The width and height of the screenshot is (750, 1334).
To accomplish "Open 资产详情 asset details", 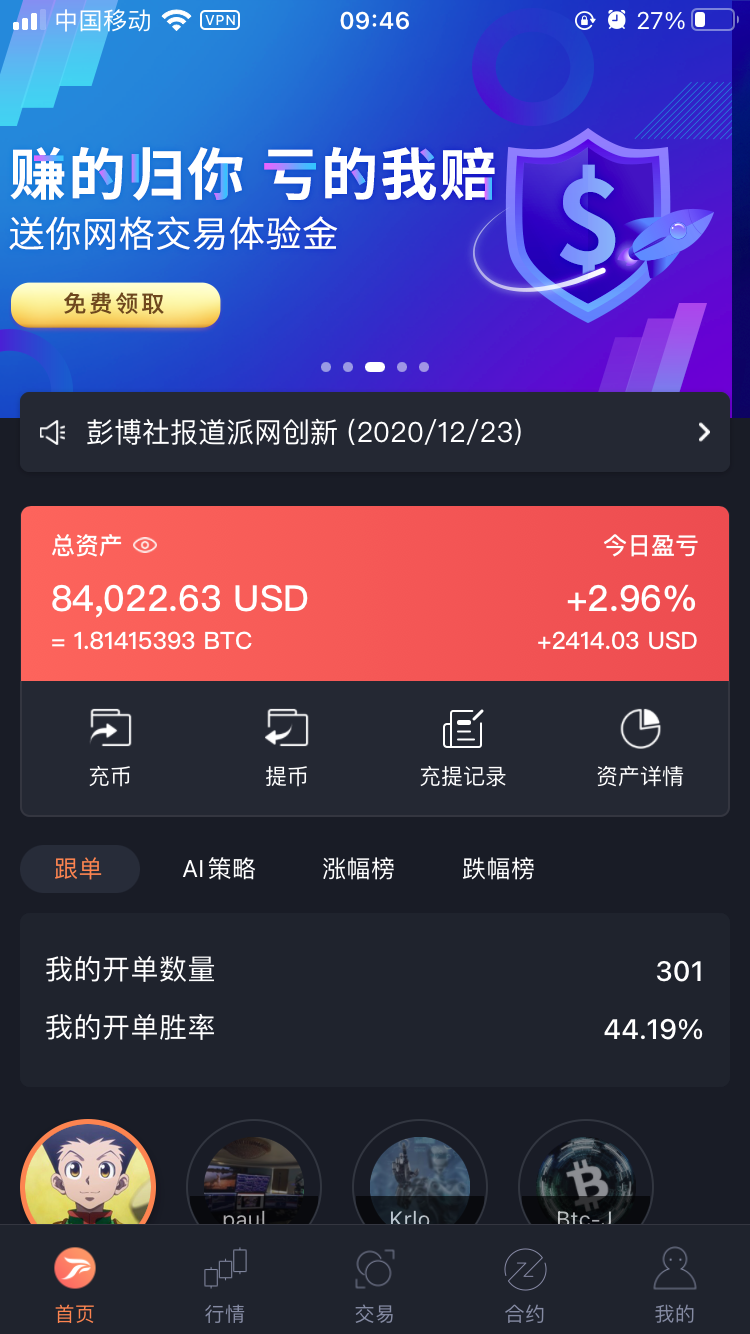I will [640, 746].
